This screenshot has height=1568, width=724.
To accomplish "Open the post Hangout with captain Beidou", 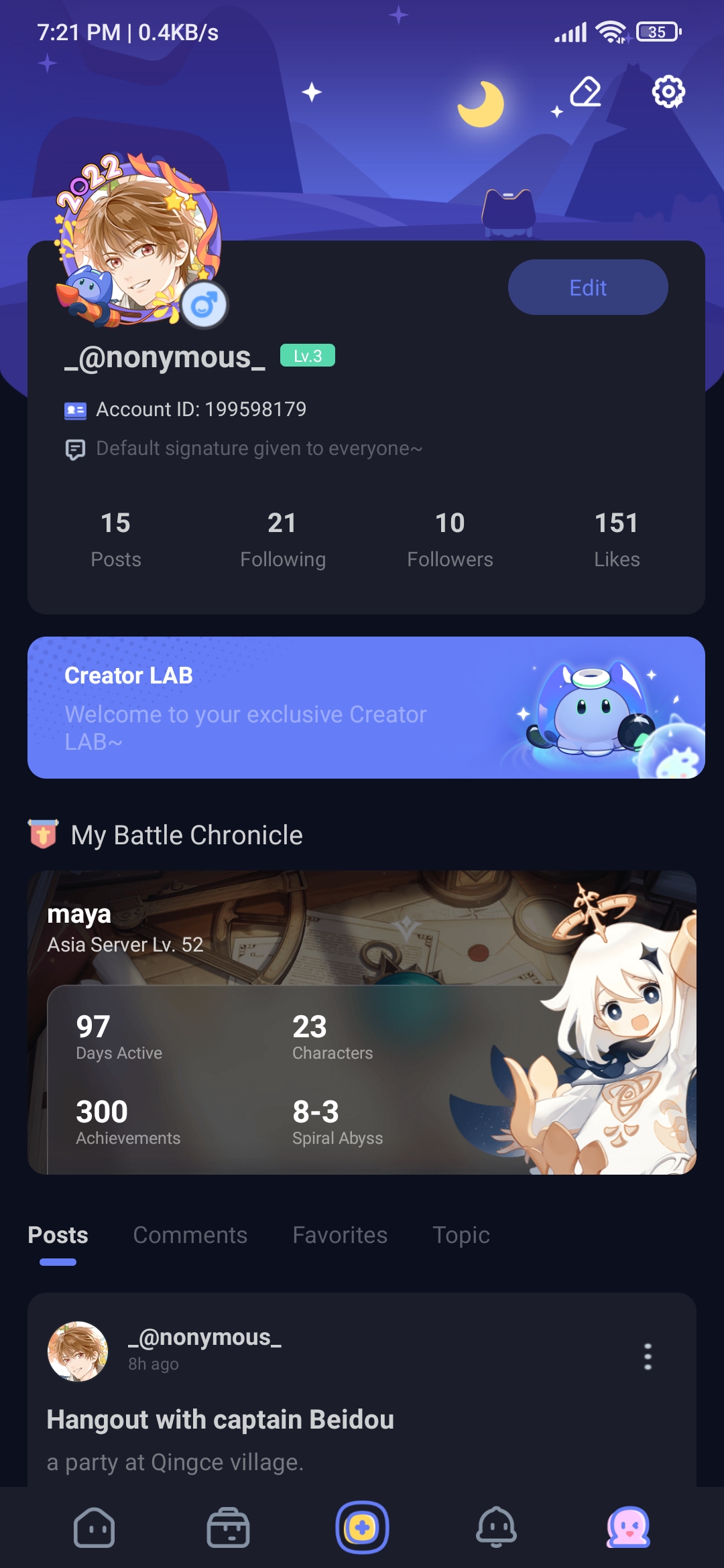I will click(x=221, y=1420).
